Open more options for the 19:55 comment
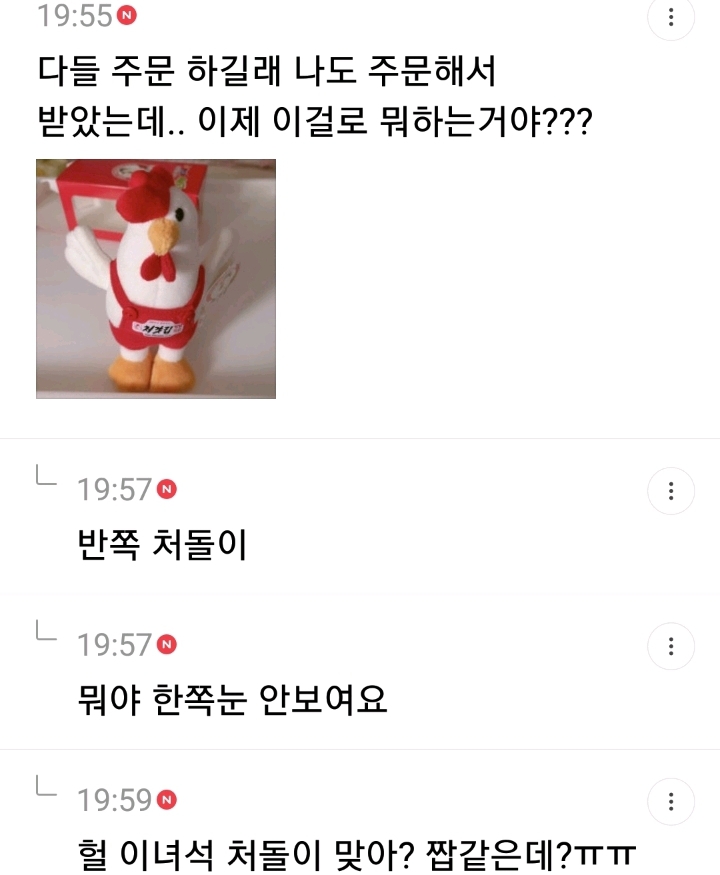The height and width of the screenshot is (875, 720). 671,18
